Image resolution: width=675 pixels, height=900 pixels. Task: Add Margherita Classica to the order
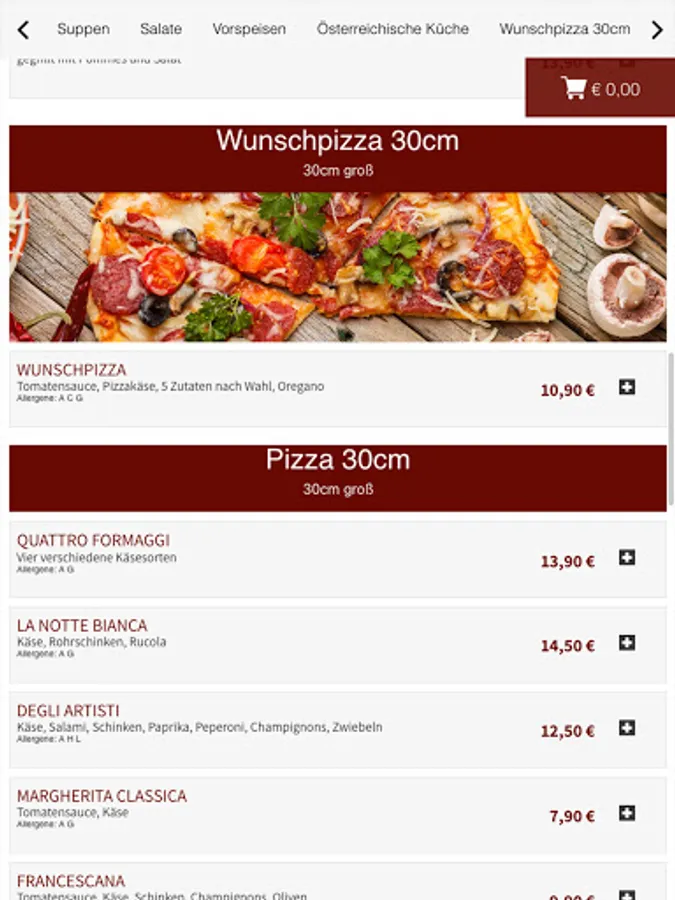pyautogui.click(x=627, y=814)
